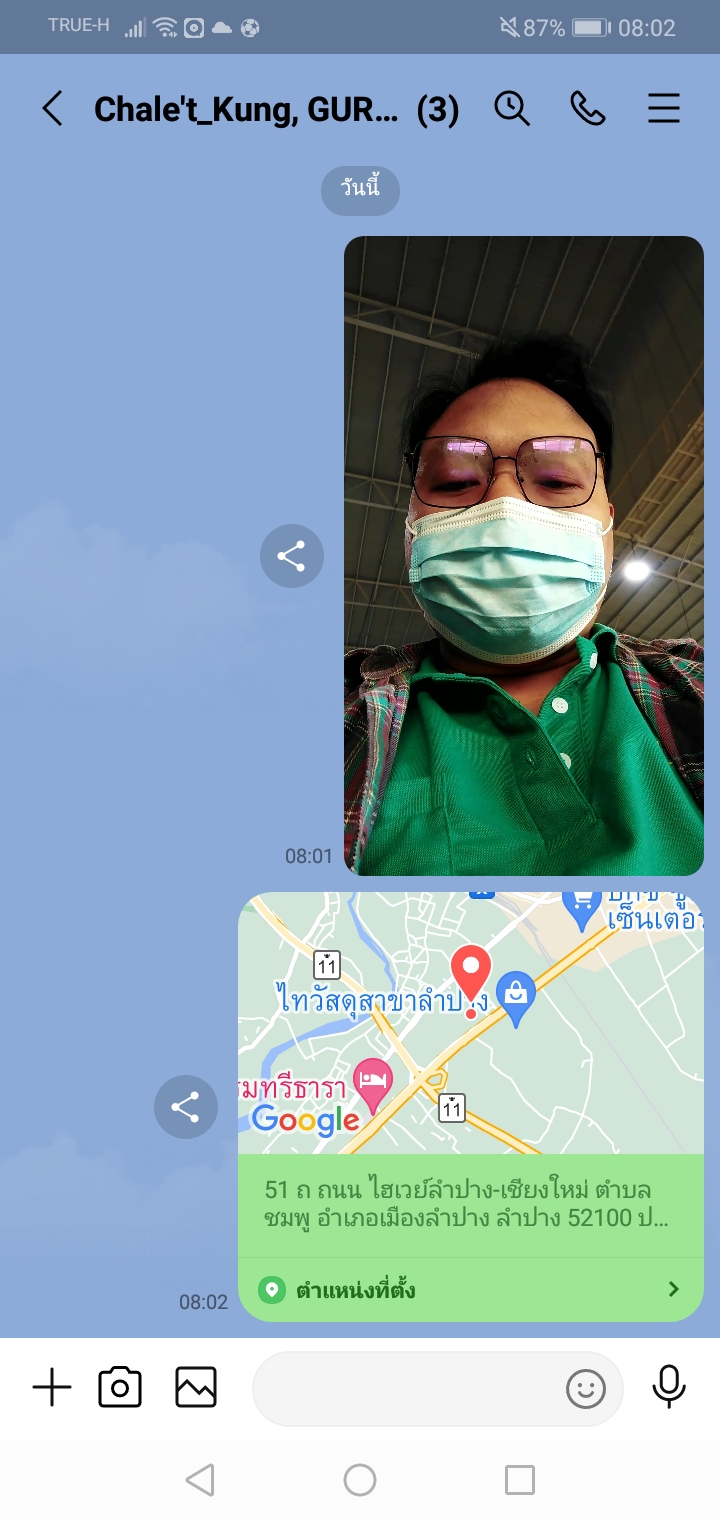Viewport: 720px width, 1520px height.
Task: Record a voice message with the microphone
Action: pos(669,1388)
